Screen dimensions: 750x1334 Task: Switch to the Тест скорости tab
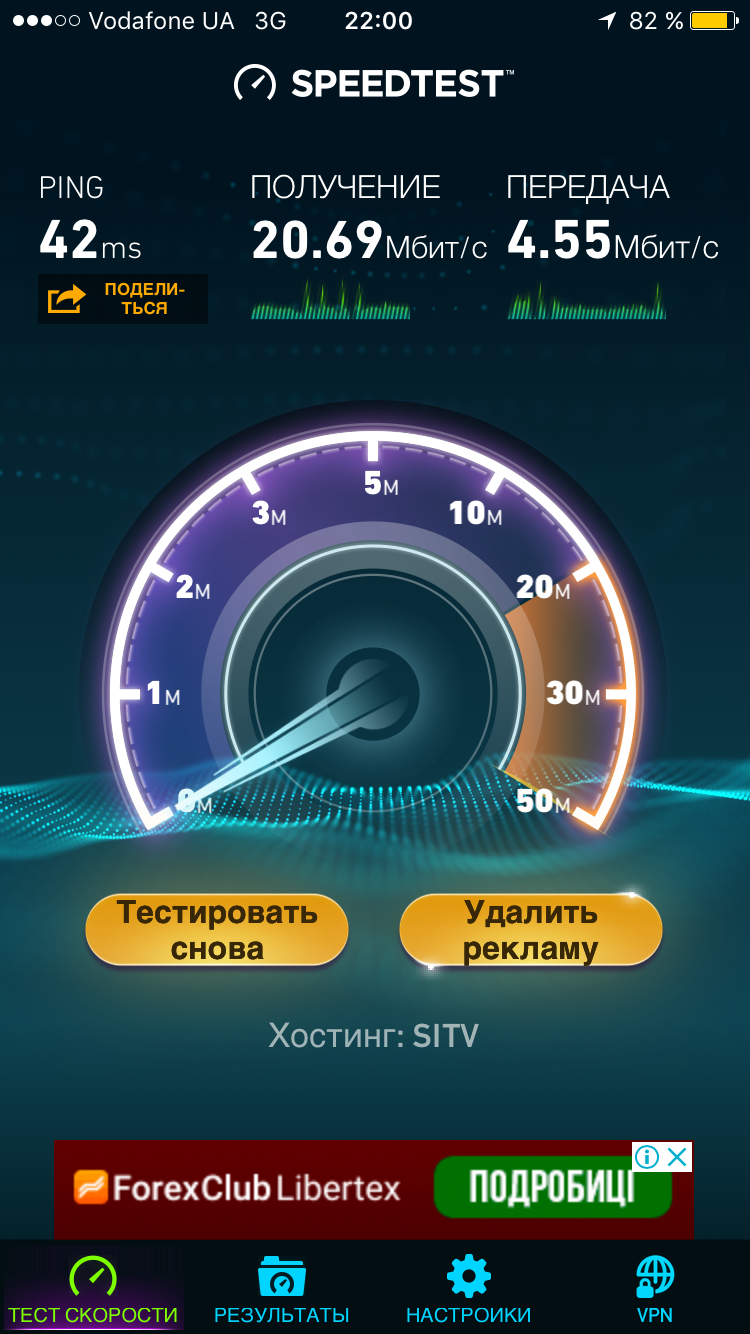point(93,1290)
